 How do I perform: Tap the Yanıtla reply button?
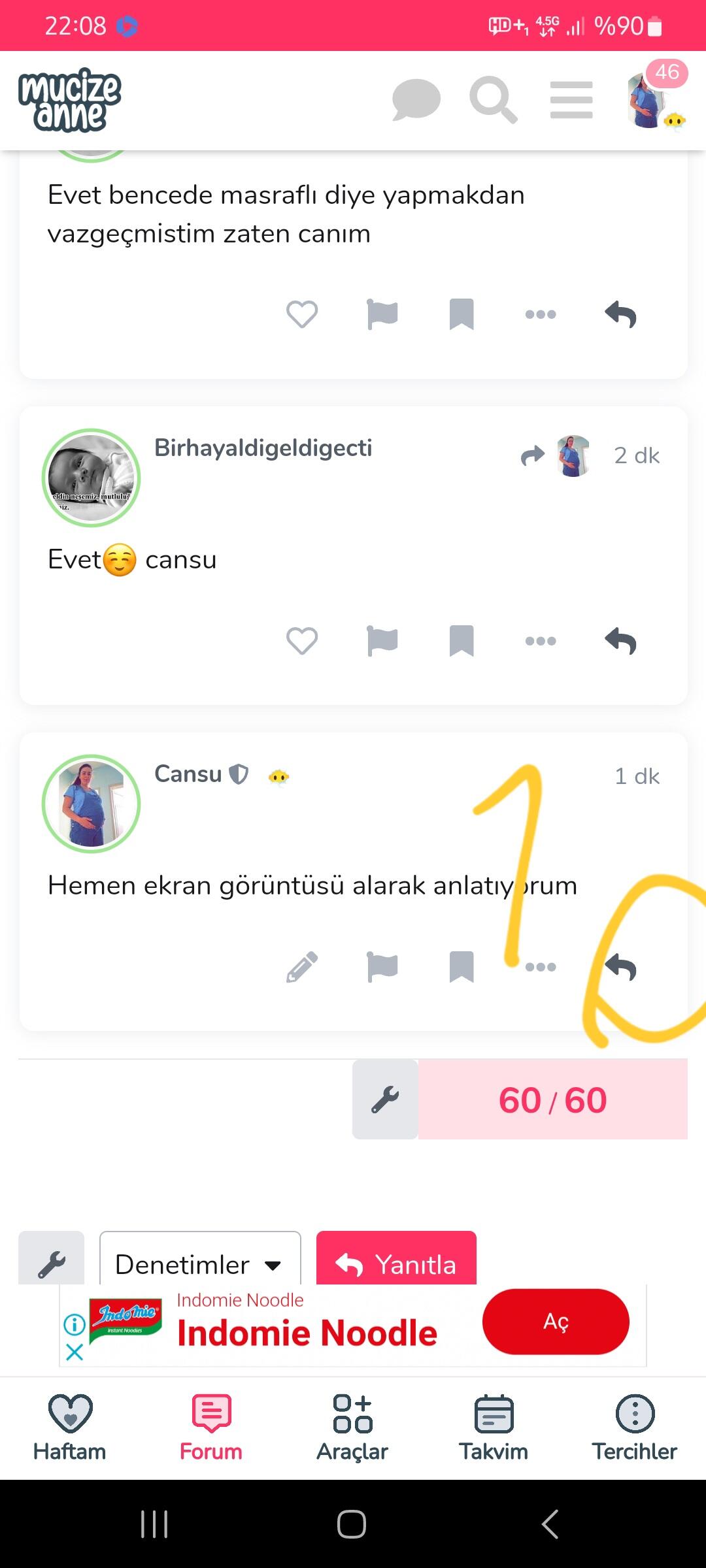point(396,1263)
